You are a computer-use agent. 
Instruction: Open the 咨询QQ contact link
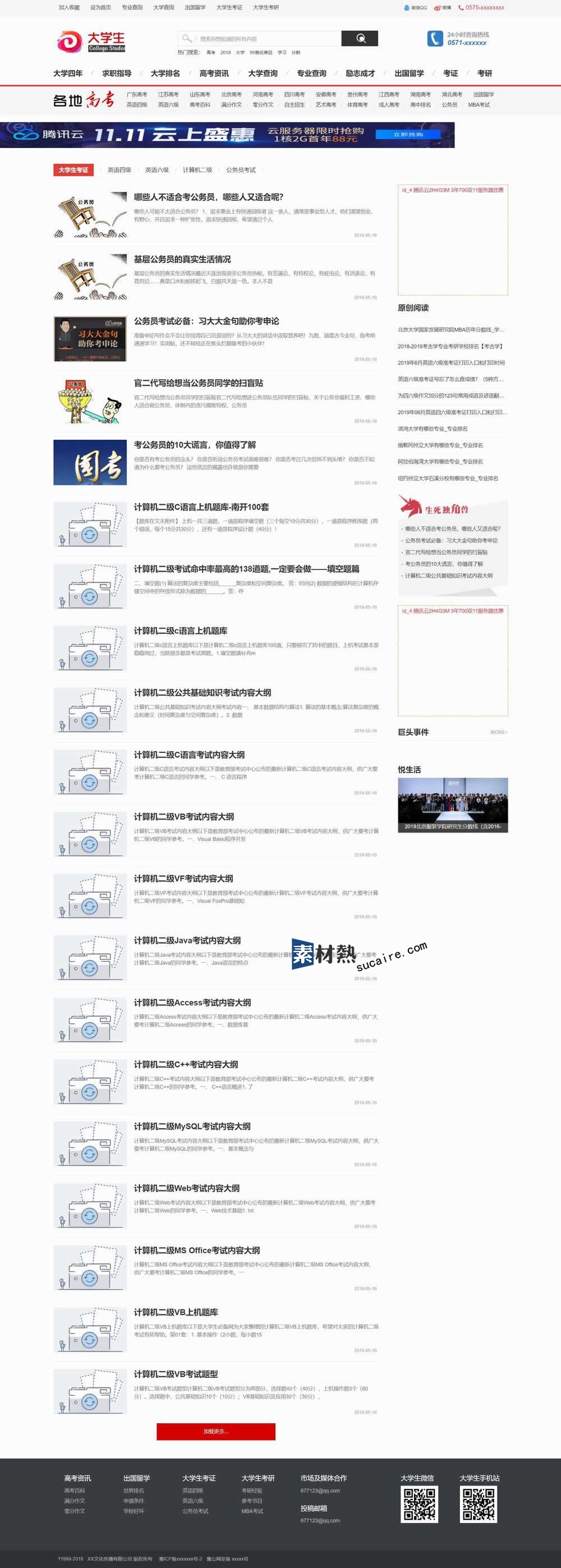(x=416, y=8)
